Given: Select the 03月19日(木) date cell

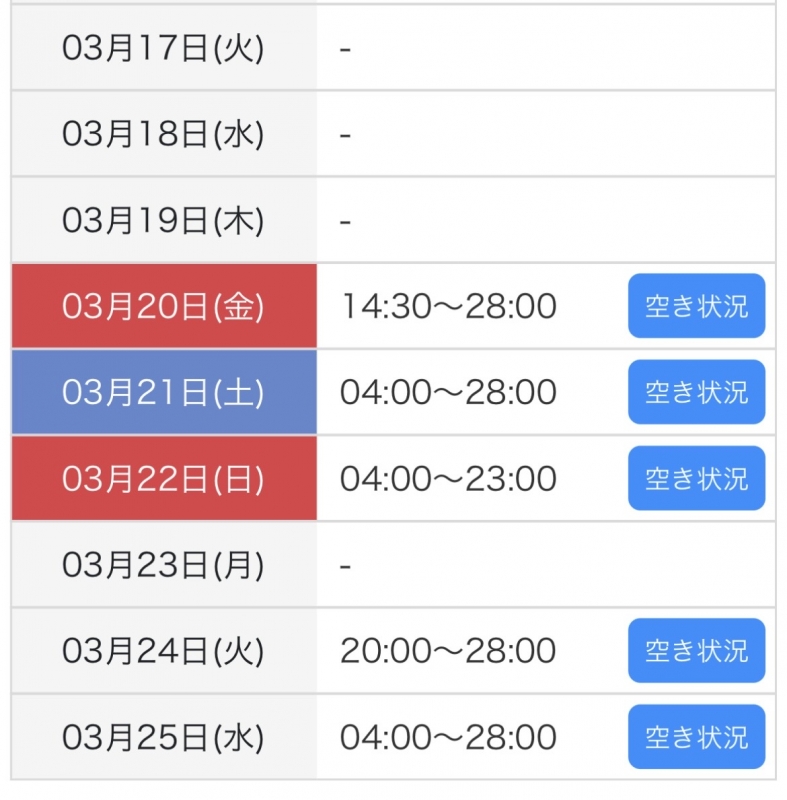Looking at the screenshot, I should pos(163,218).
